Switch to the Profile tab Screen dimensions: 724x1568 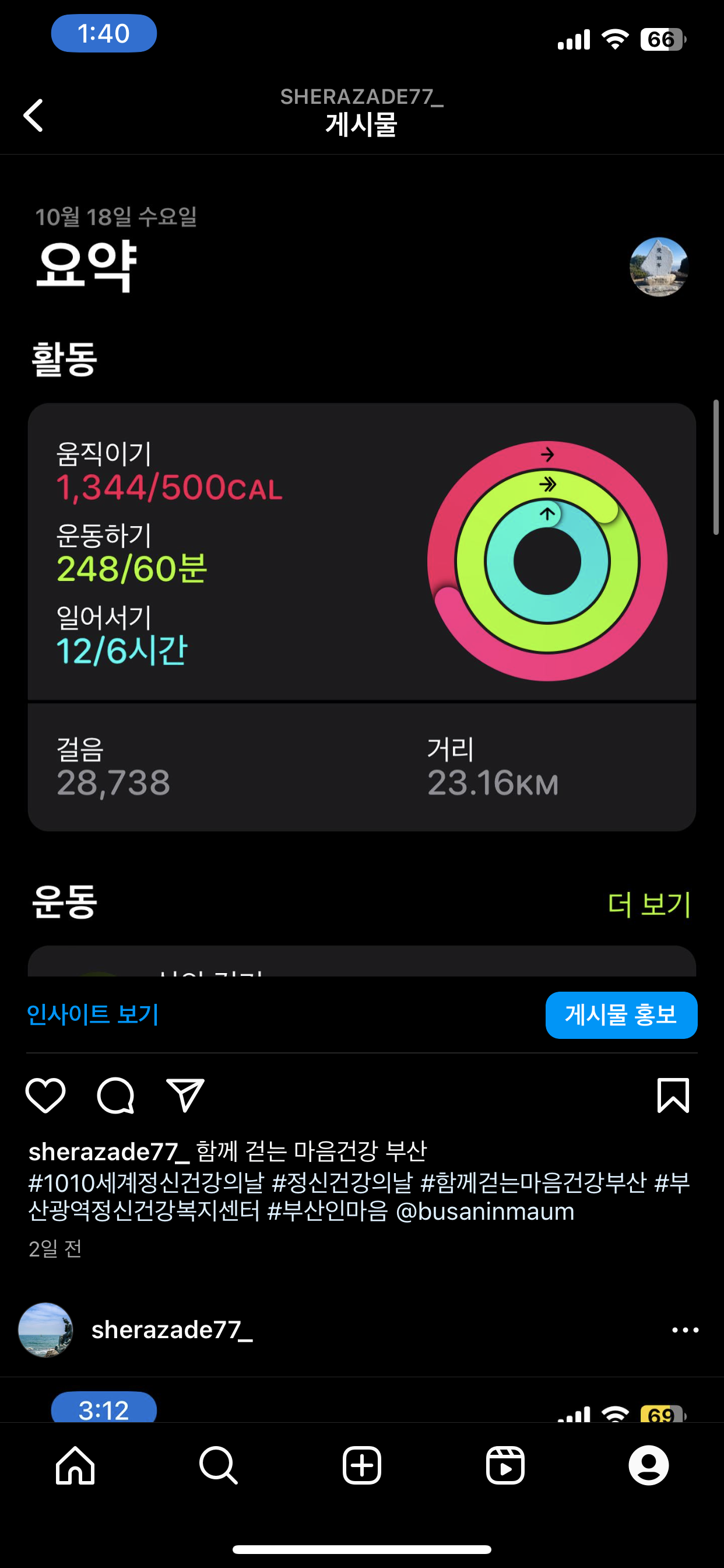649,1465
